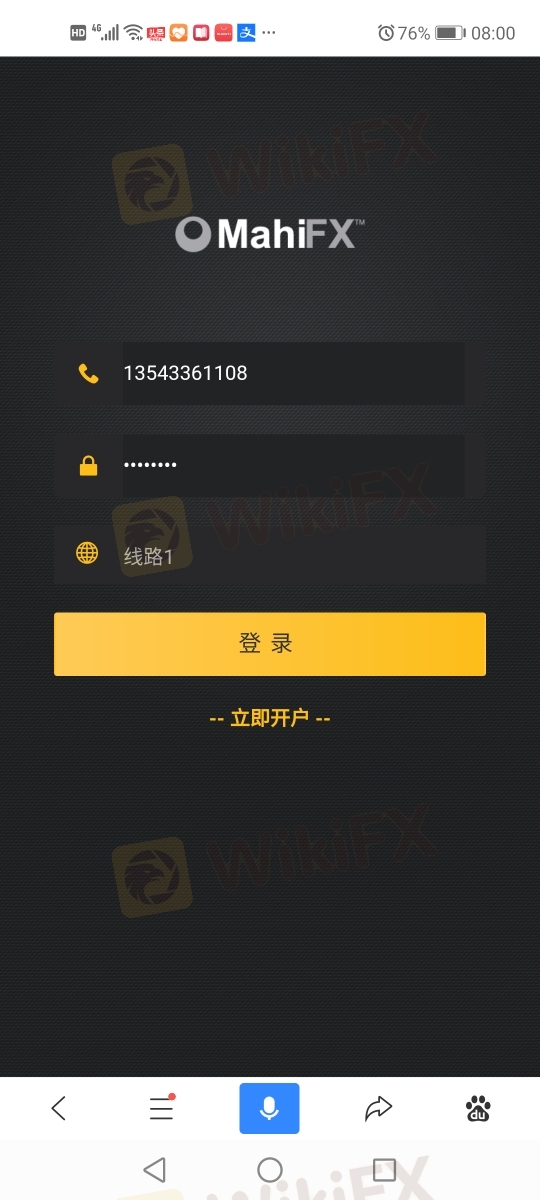Open the 立即开户 account registration link
This screenshot has height=1200, width=540.
pos(270,718)
